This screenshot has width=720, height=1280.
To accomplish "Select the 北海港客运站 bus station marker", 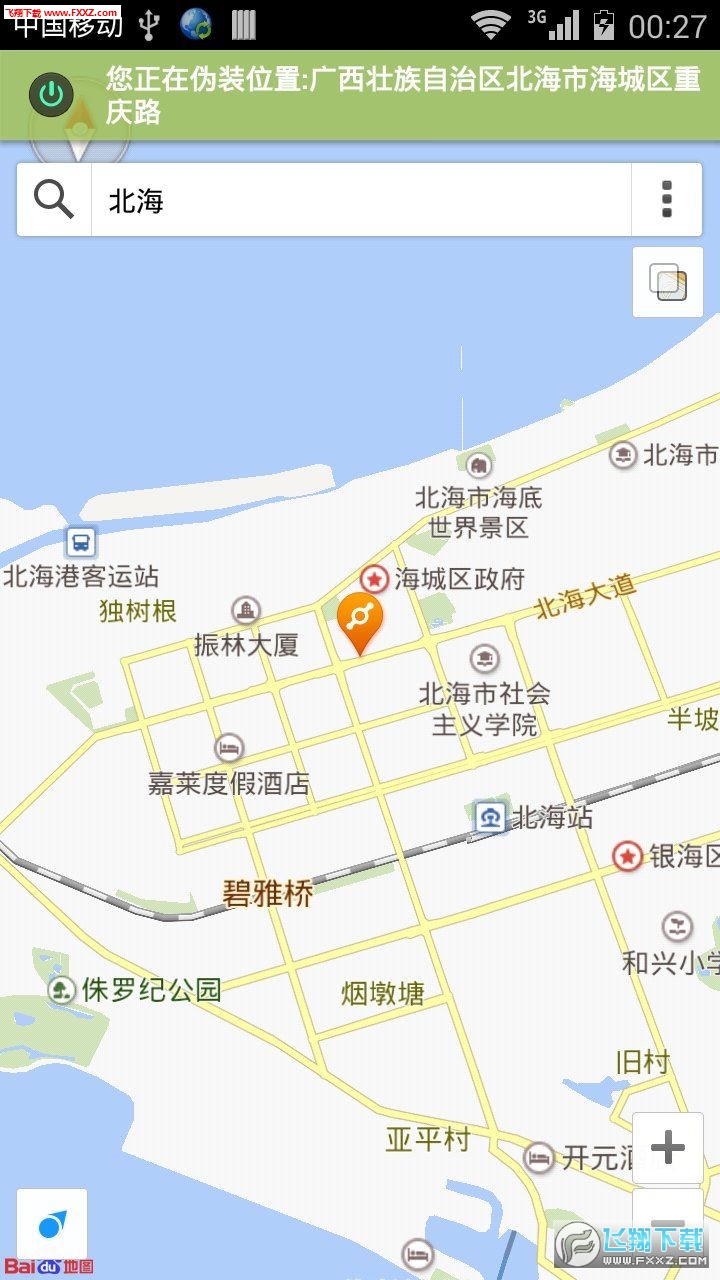I will pos(81,543).
